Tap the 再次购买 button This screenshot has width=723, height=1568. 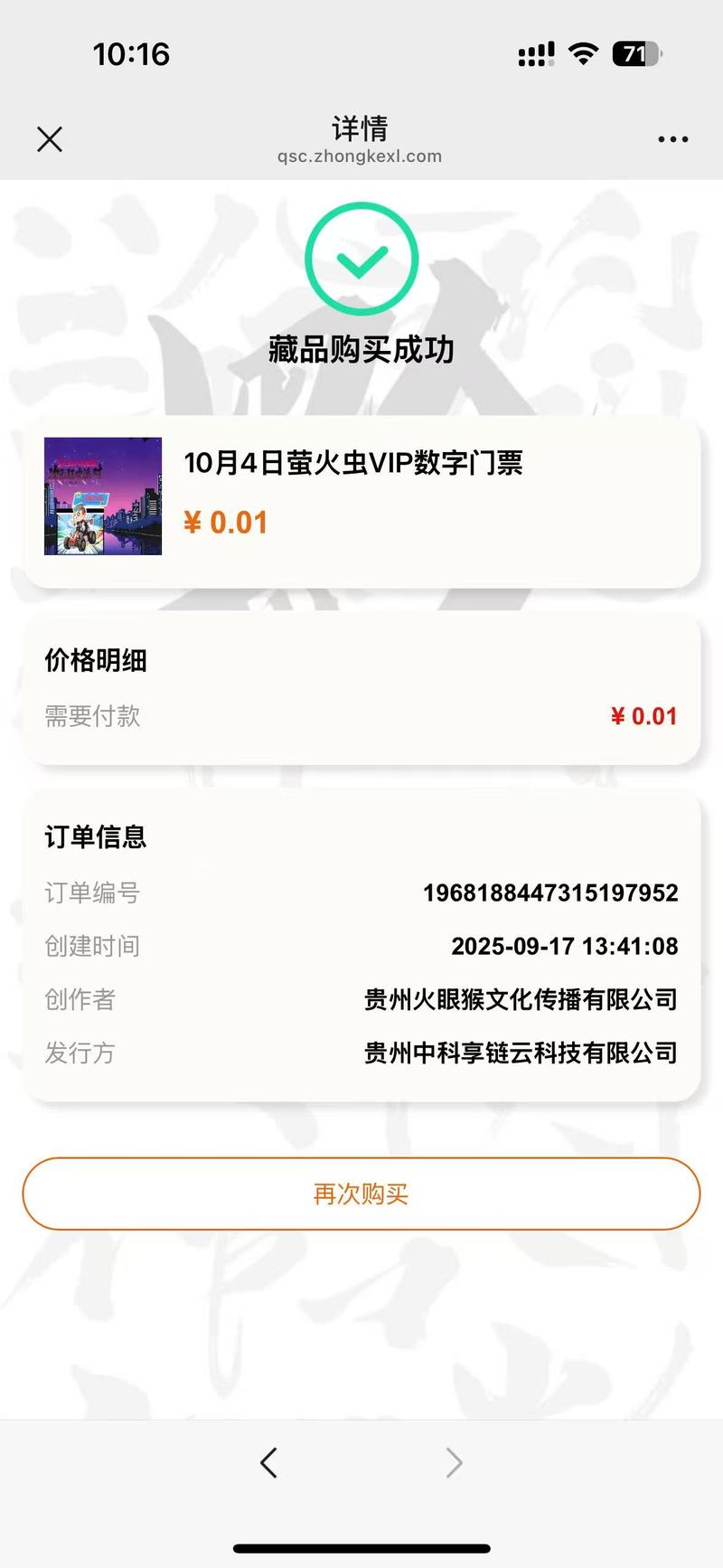click(361, 1194)
